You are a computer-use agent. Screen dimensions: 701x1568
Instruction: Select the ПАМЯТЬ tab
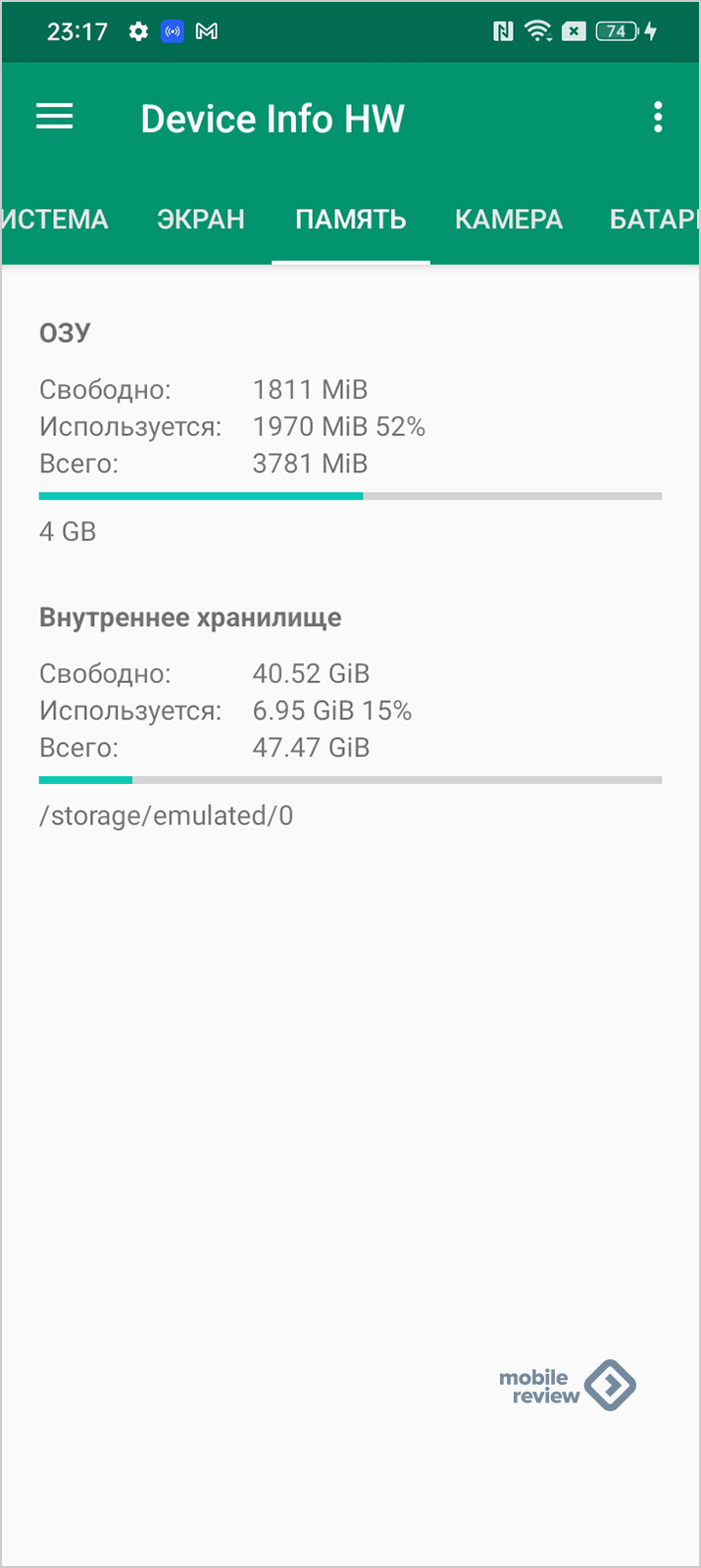tap(351, 220)
